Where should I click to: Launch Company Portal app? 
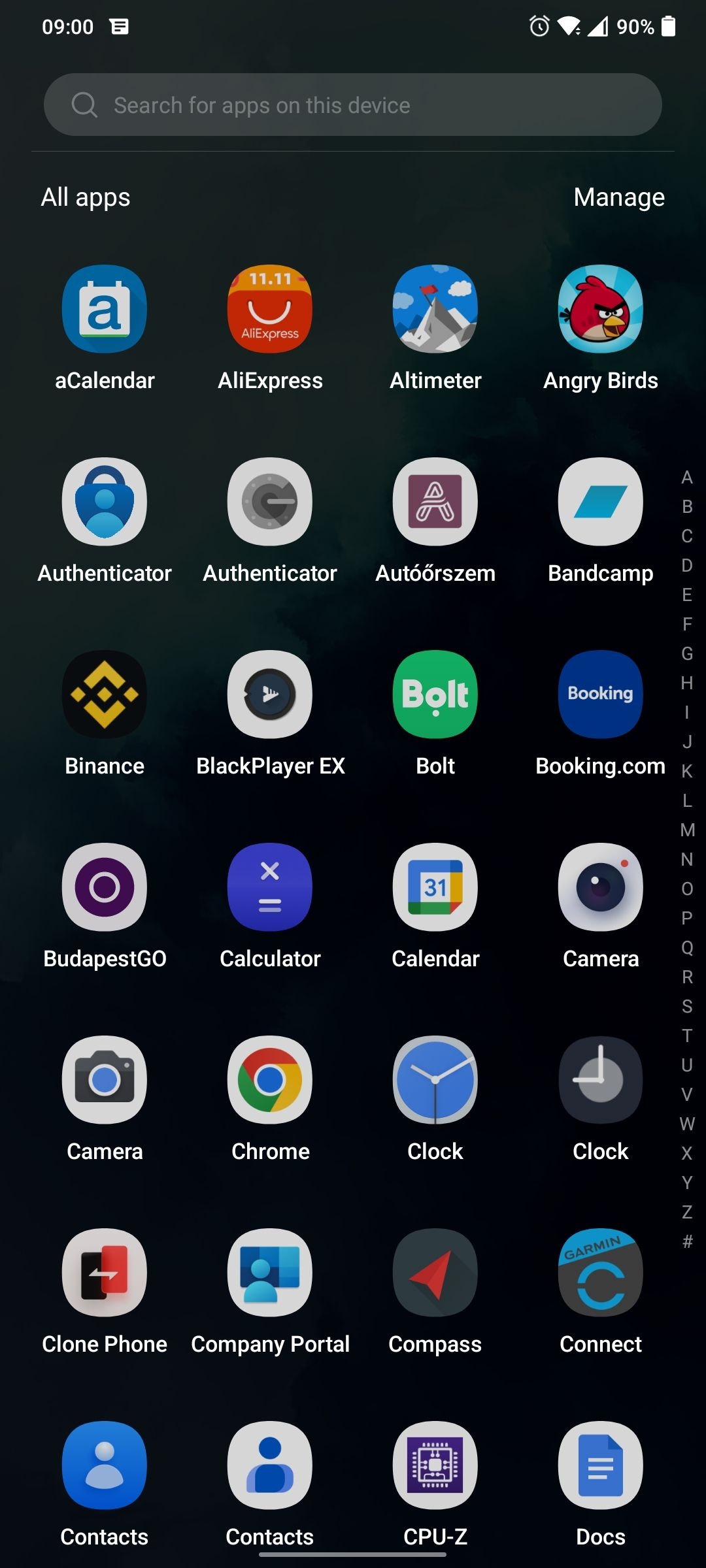pos(270,1273)
